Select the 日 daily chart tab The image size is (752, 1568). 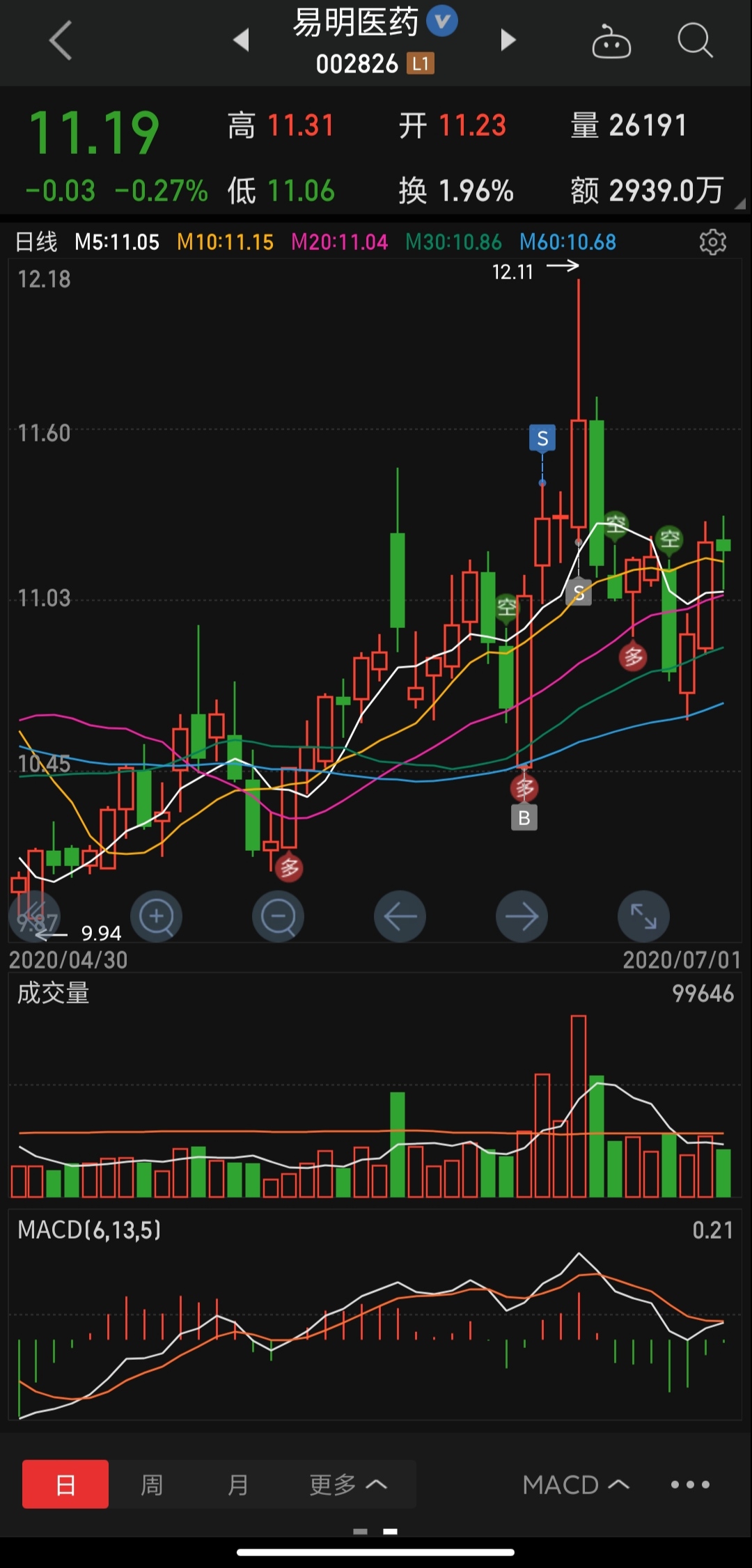pos(65,1484)
